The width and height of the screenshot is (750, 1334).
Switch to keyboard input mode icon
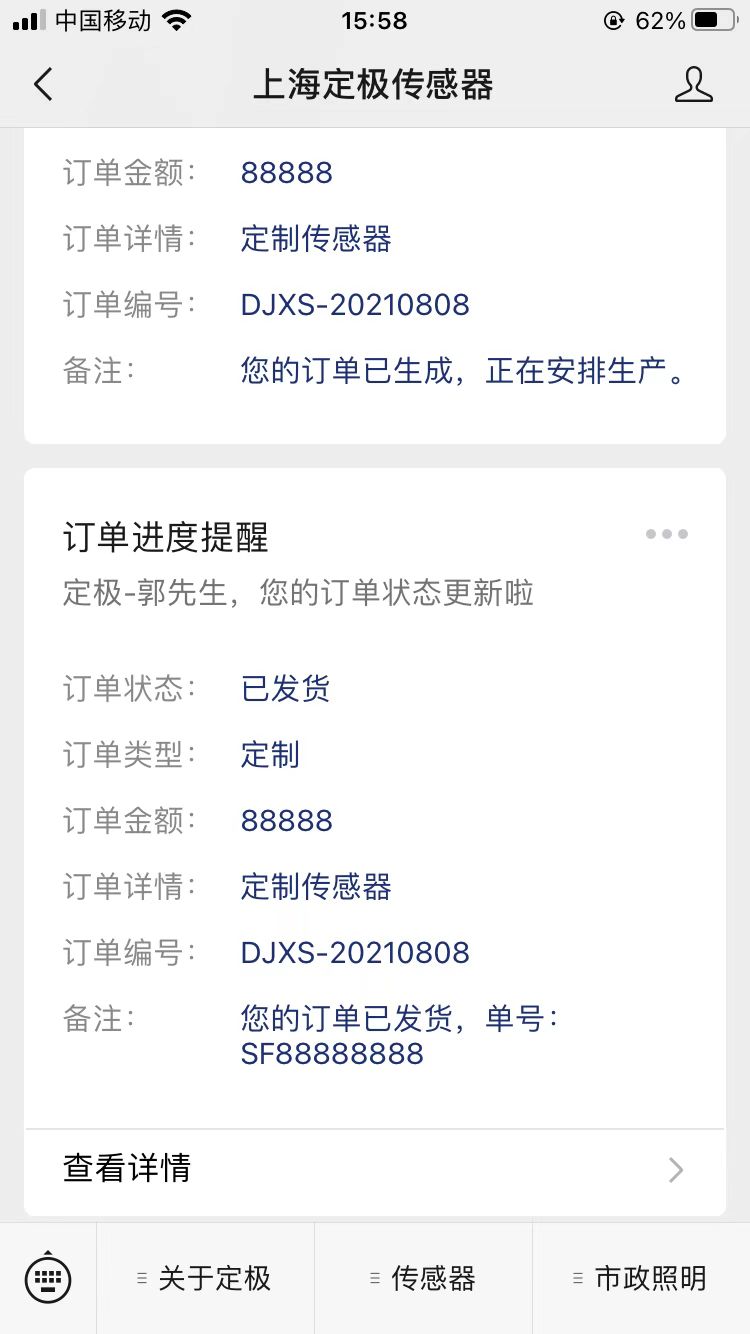coord(48,1278)
